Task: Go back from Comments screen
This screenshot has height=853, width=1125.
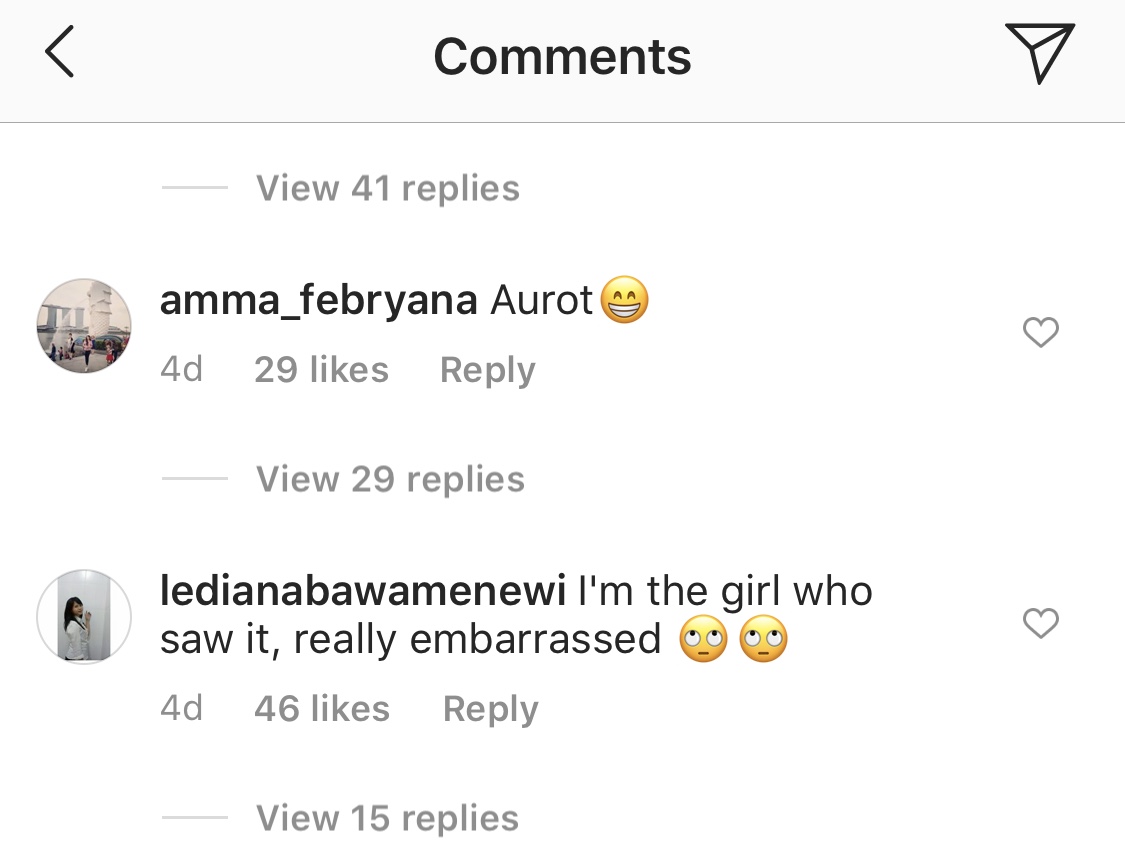Action: pyautogui.click(x=60, y=54)
